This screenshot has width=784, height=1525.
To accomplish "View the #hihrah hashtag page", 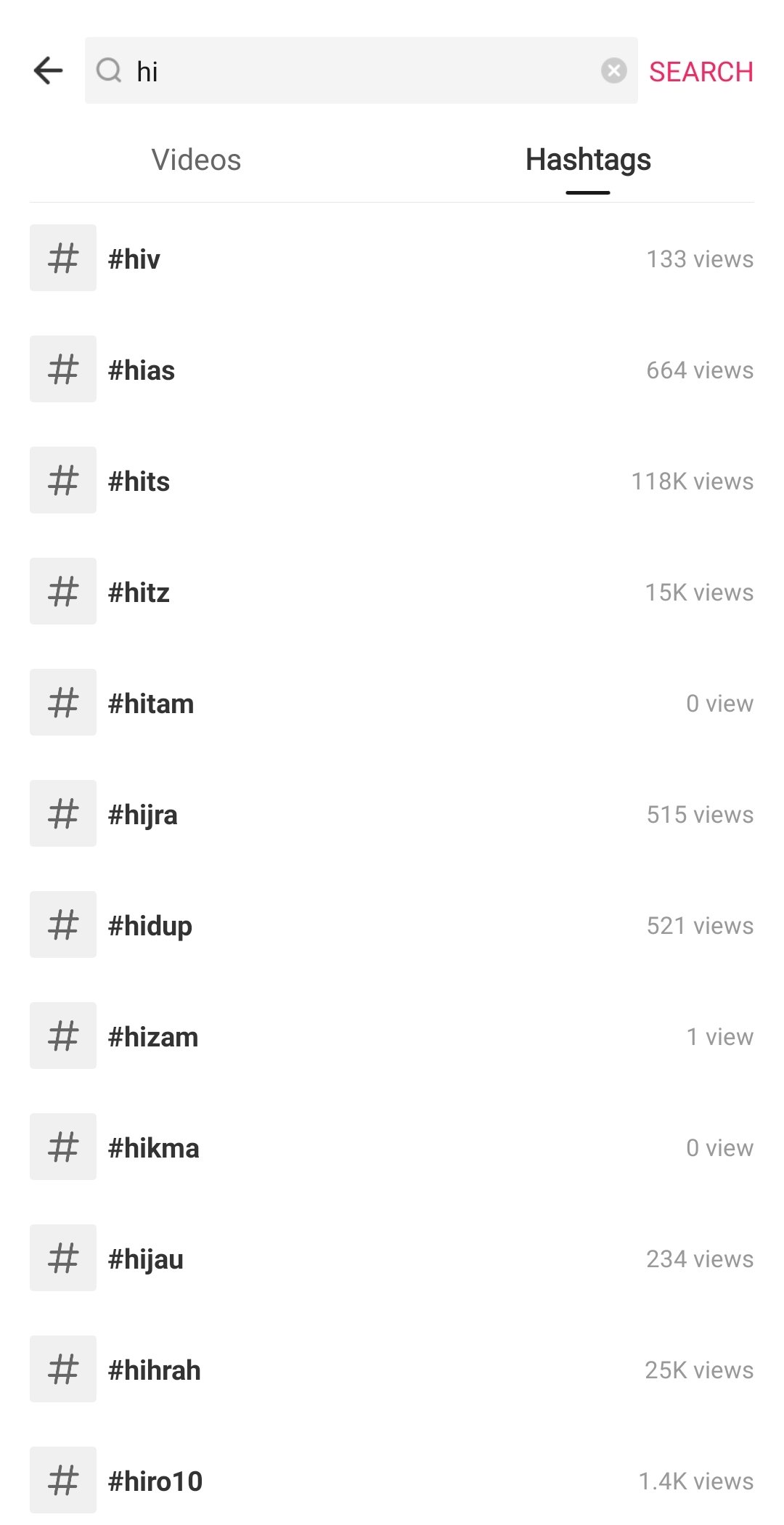I will click(x=392, y=1370).
